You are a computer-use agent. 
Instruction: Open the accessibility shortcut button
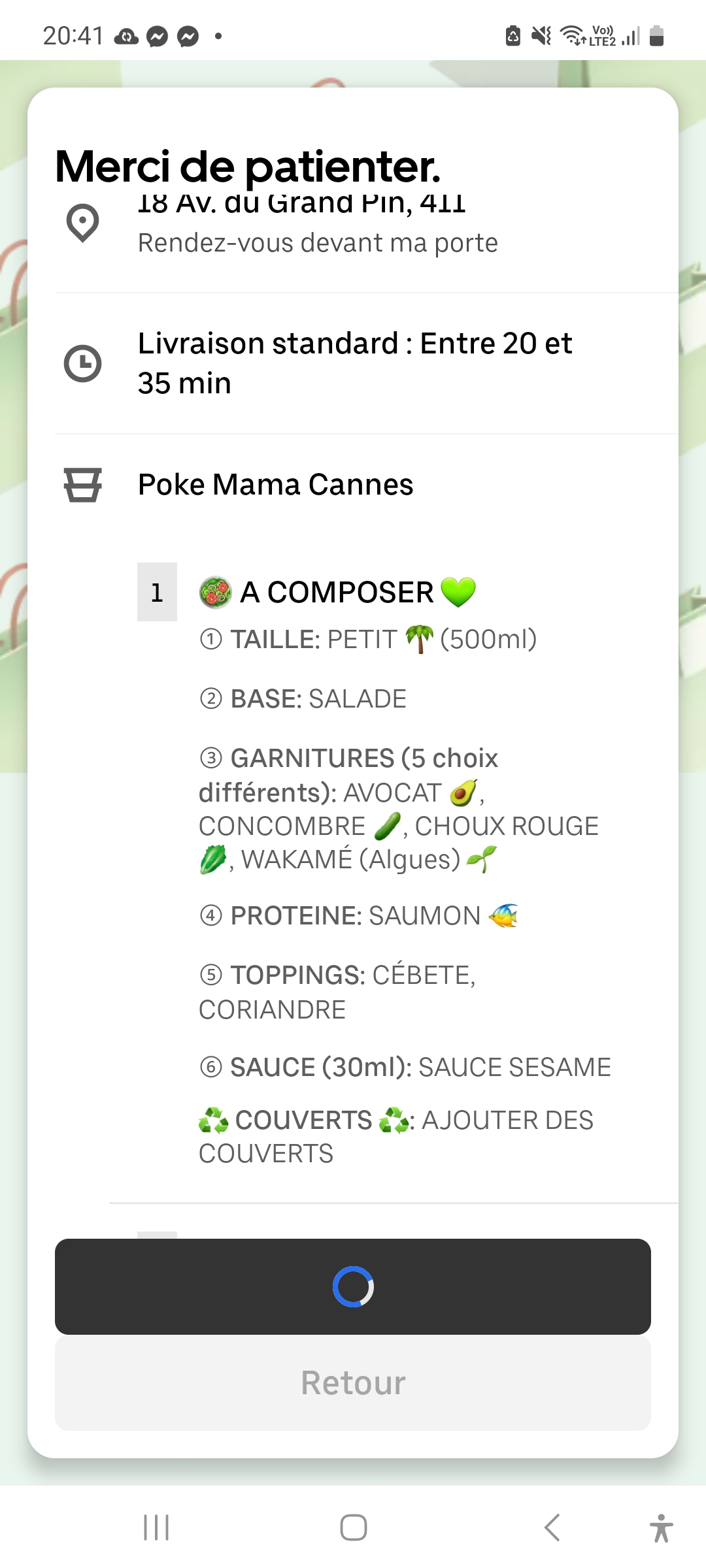[x=661, y=1527]
